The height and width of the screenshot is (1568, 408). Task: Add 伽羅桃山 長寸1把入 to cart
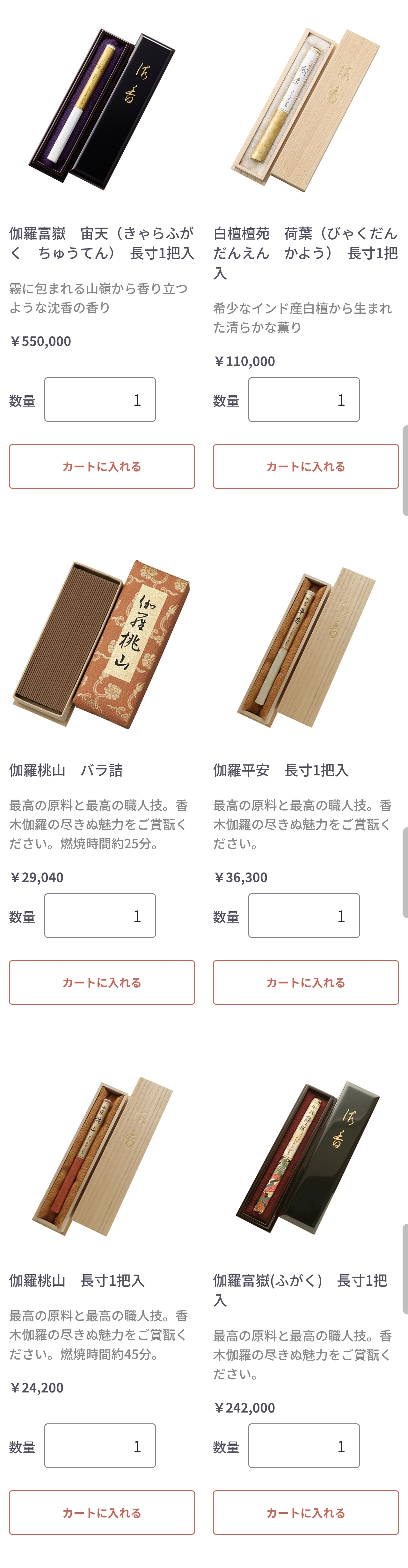(x=102, y=1513)
